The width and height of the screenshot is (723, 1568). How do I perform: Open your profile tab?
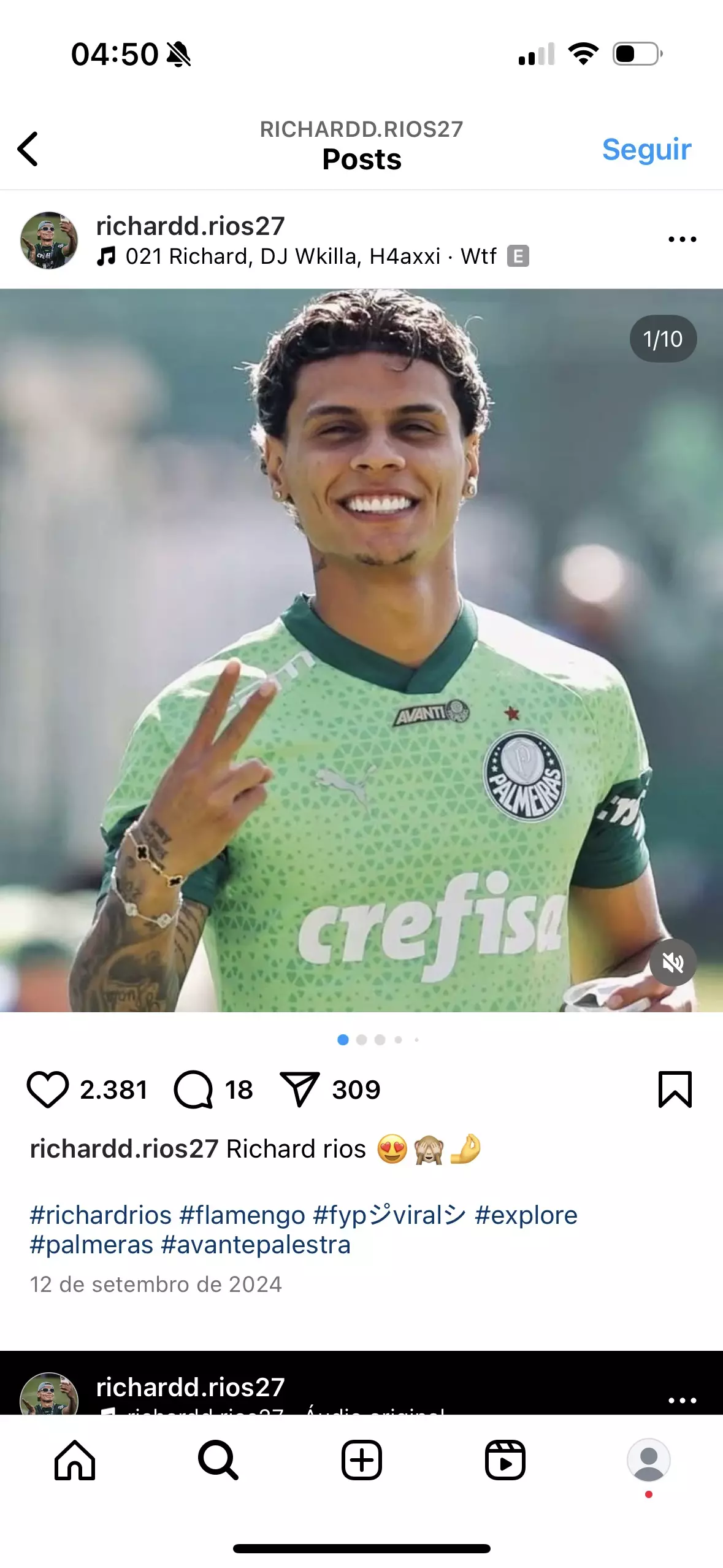pos(648,1460)
